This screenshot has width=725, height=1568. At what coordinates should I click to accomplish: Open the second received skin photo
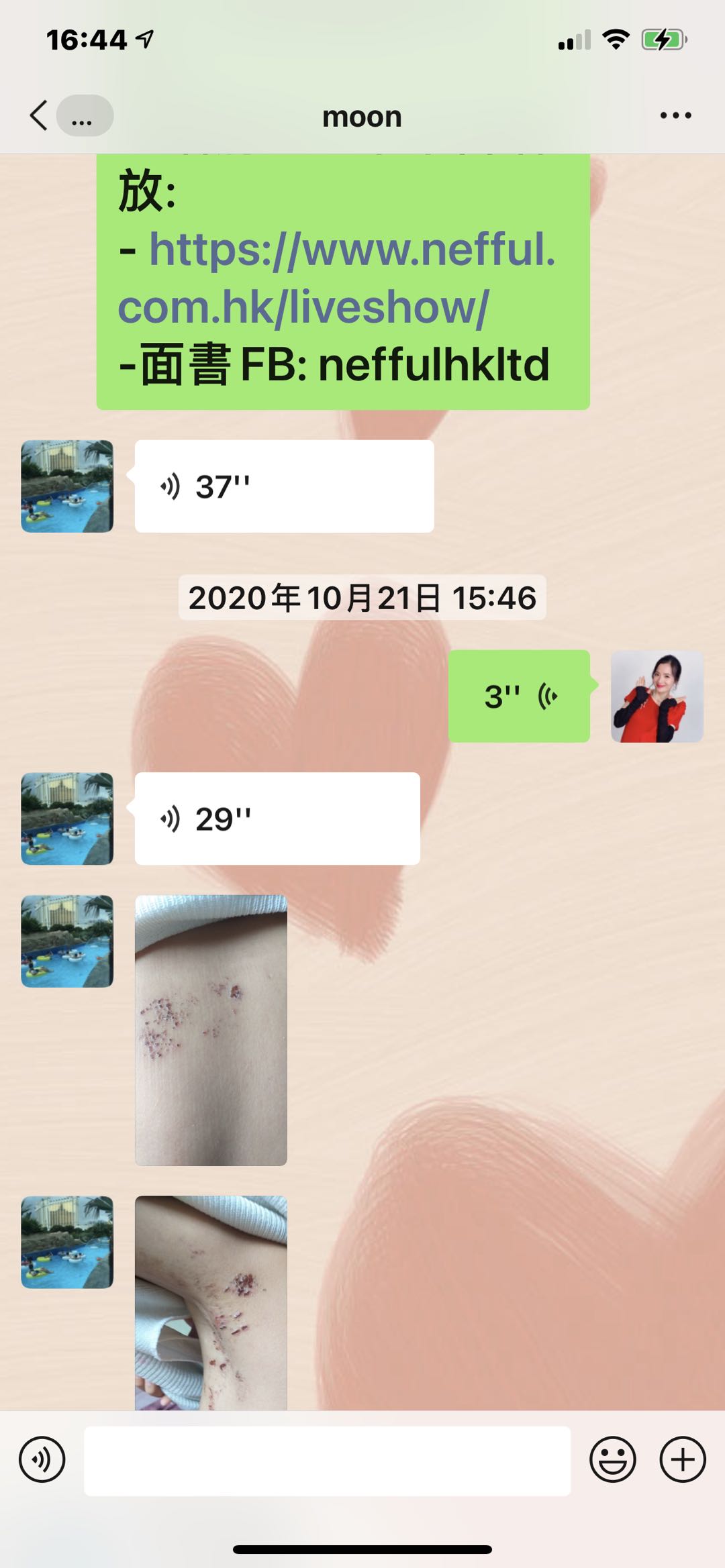(211, 1302)
